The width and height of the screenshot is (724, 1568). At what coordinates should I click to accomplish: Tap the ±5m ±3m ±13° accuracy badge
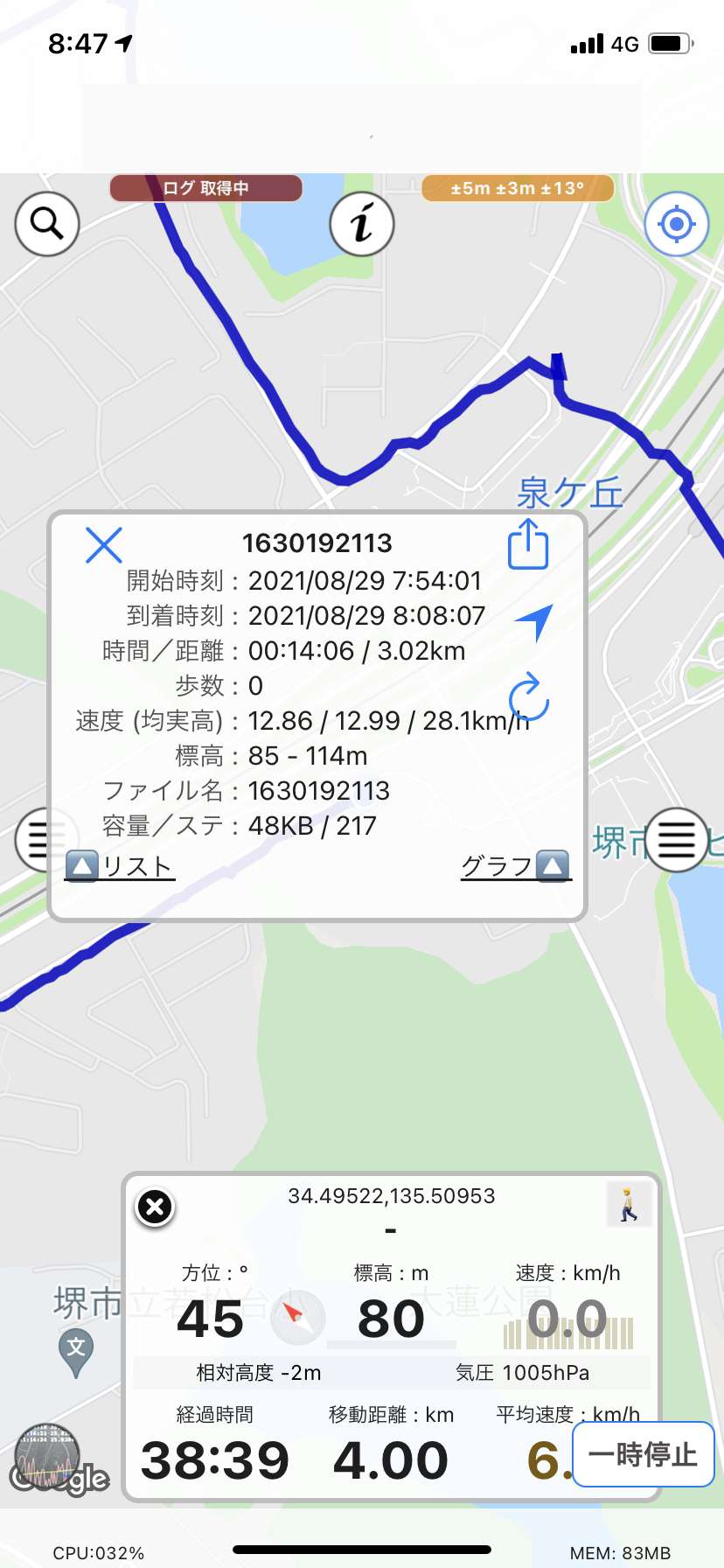(518, 188)
